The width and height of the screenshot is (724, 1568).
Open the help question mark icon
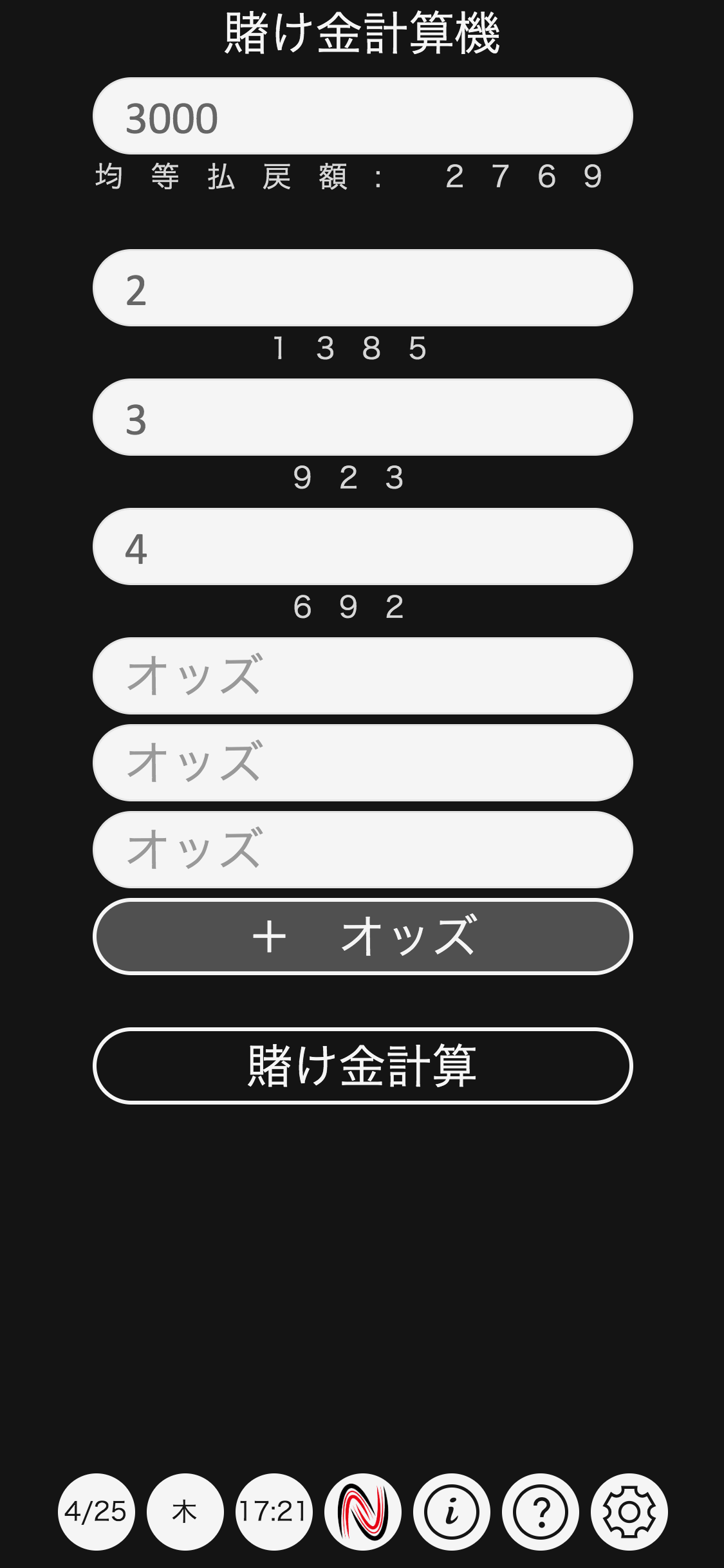tap(541, 1512)
